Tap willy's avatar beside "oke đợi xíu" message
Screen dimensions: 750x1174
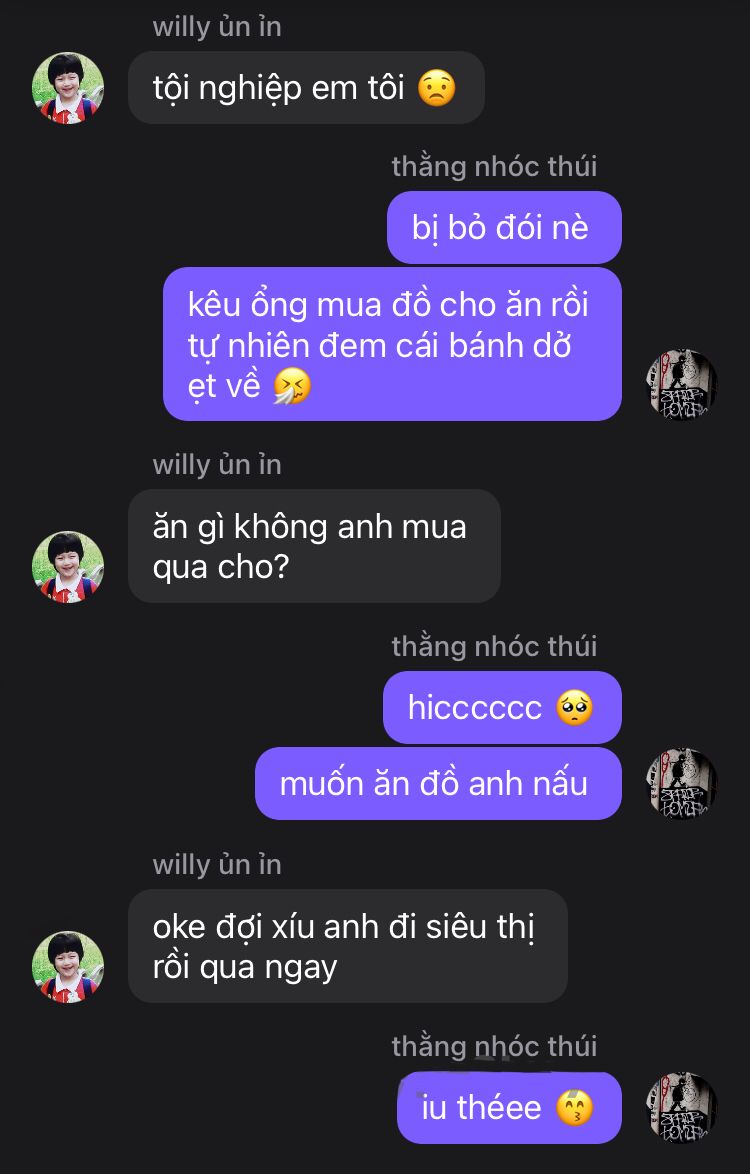pos(68,967)
